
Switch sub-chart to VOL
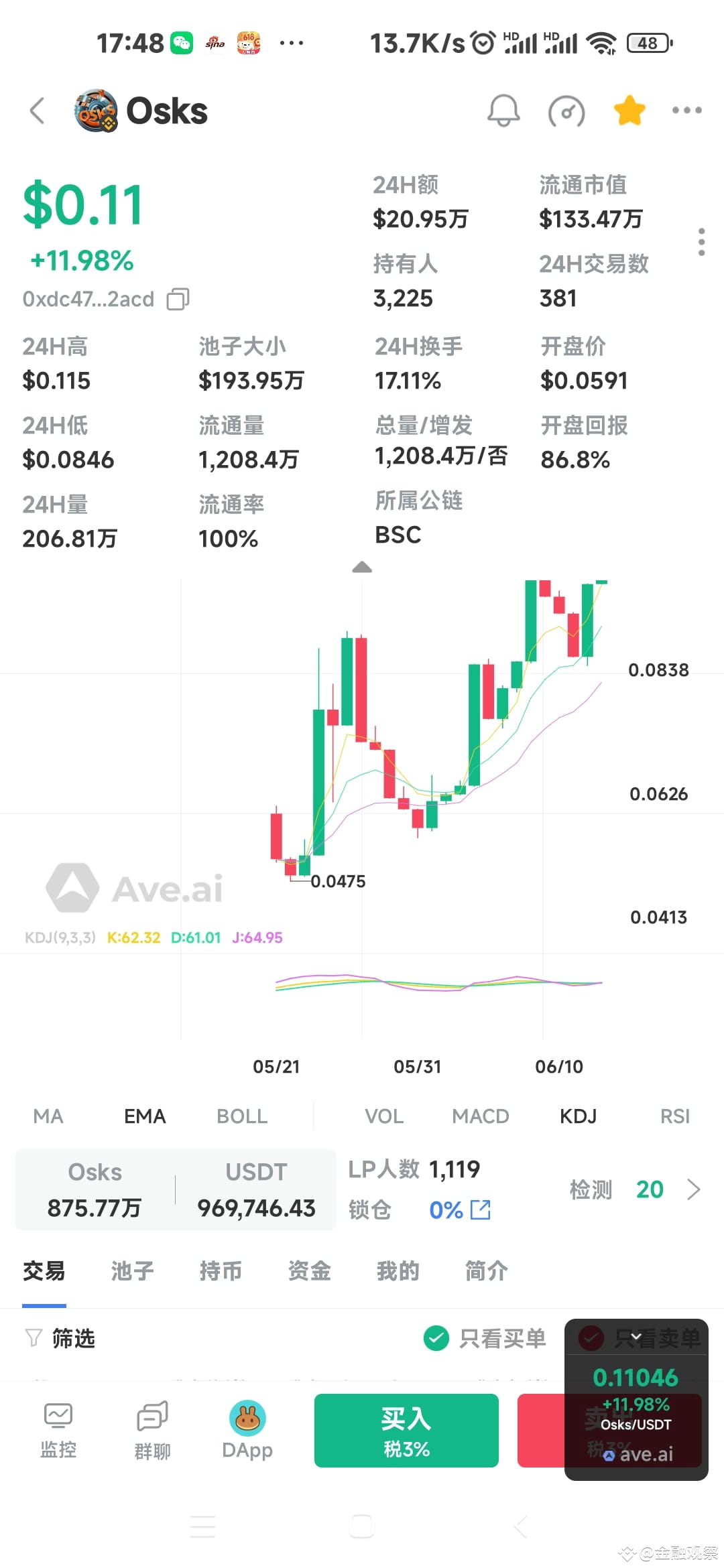384,1116
